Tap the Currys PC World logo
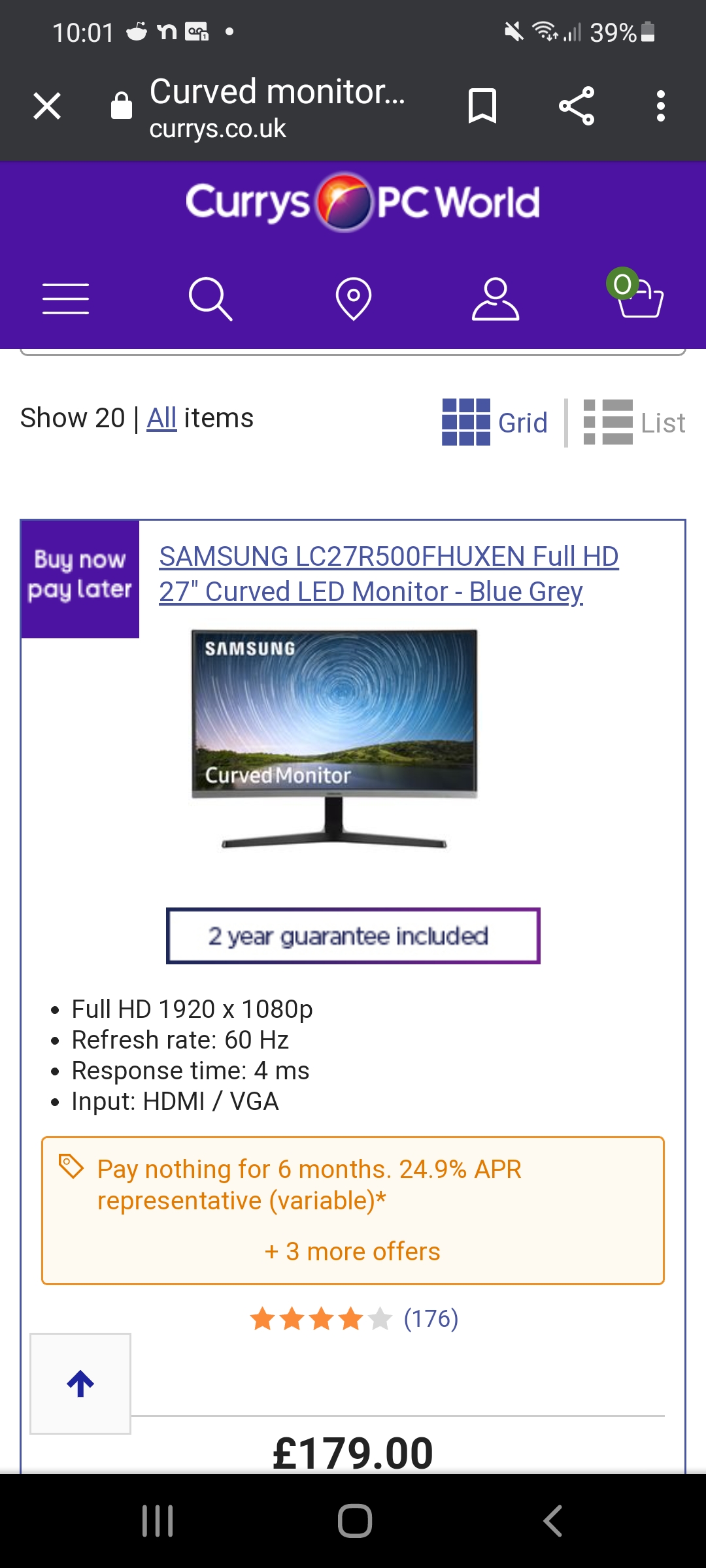Screen dimensions: 706x1568 363,202
